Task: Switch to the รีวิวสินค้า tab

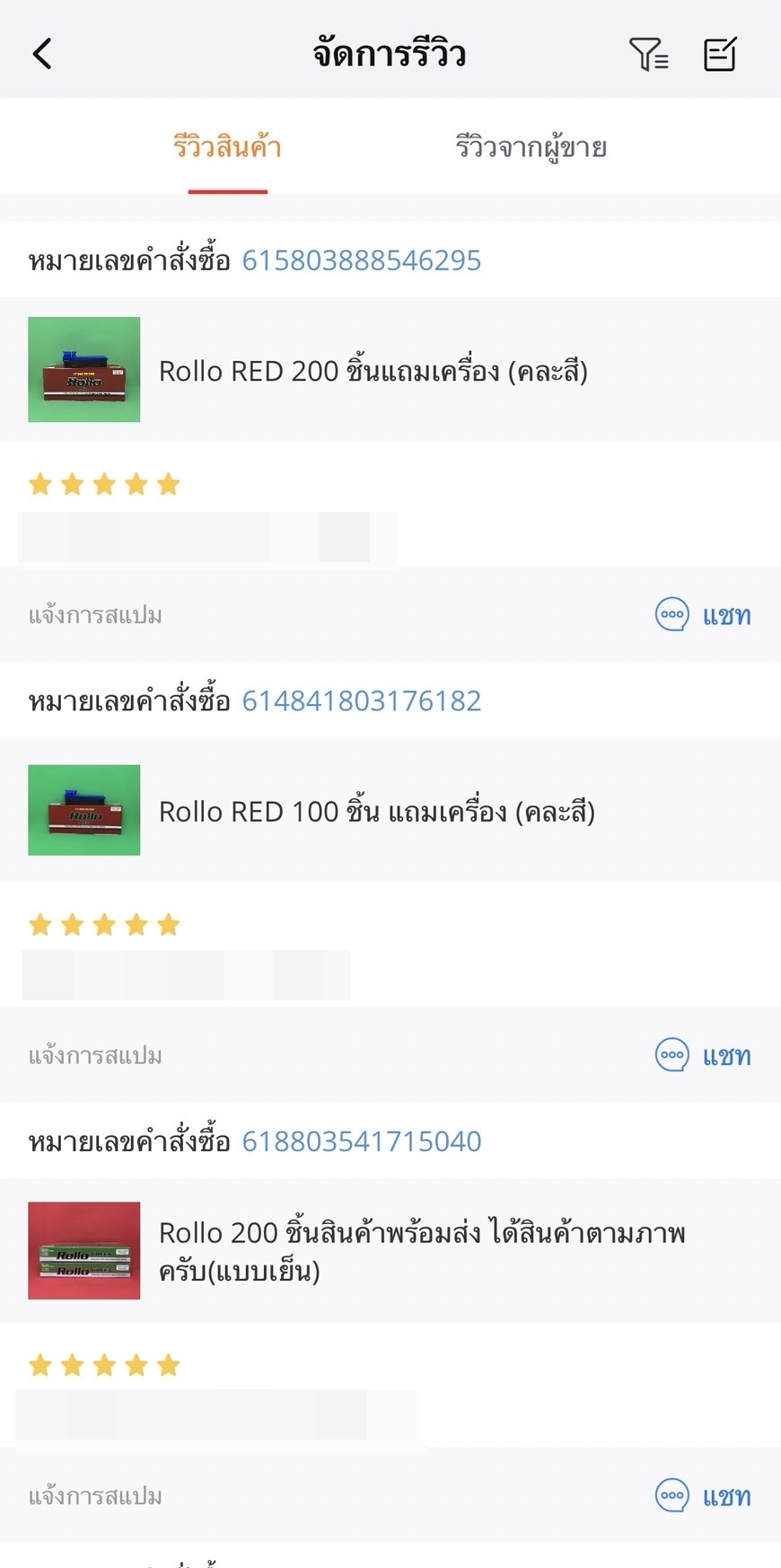Action: click(x=227, y=147)
